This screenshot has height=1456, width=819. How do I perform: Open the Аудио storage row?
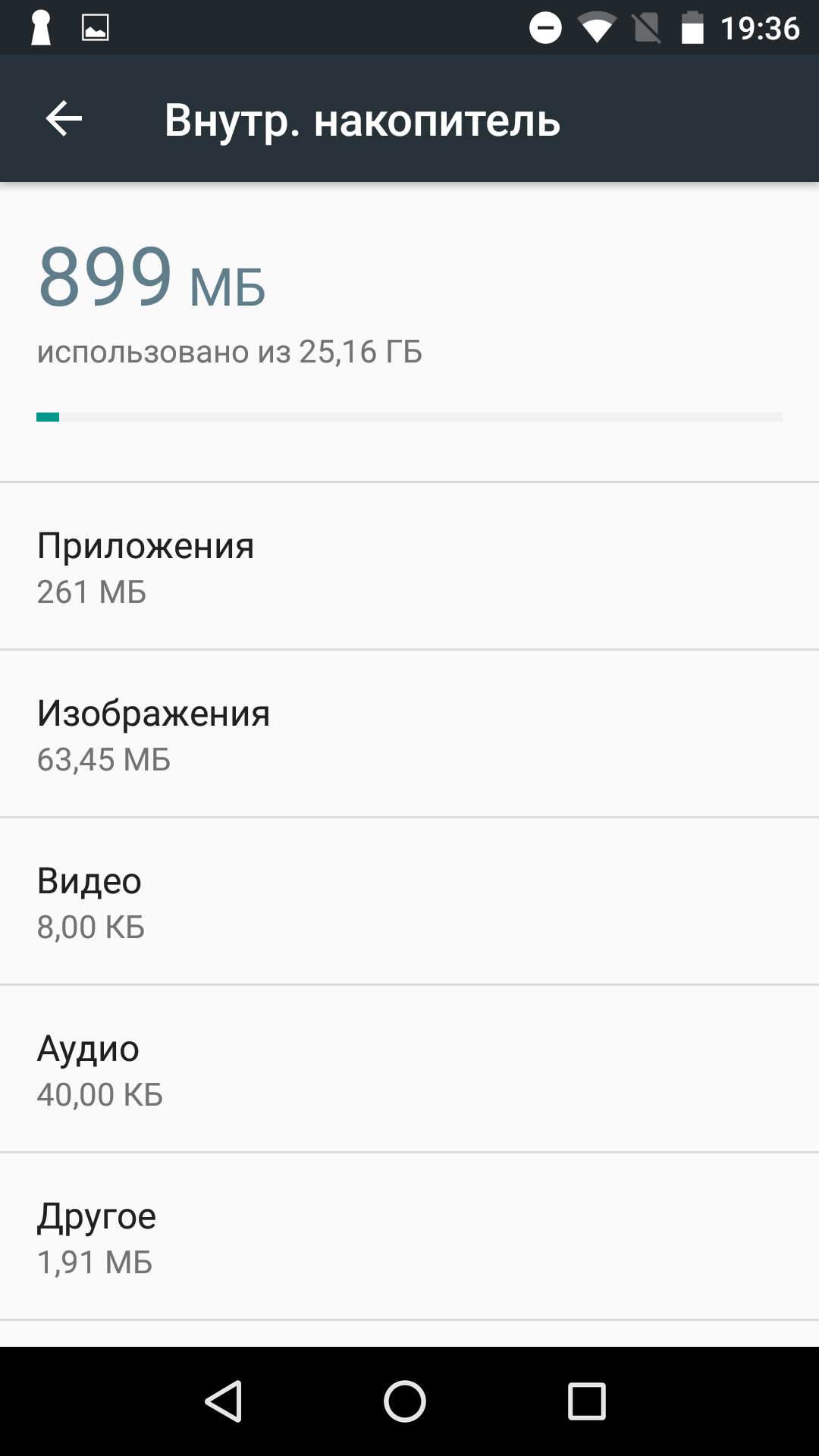[x=409, y=1068]
